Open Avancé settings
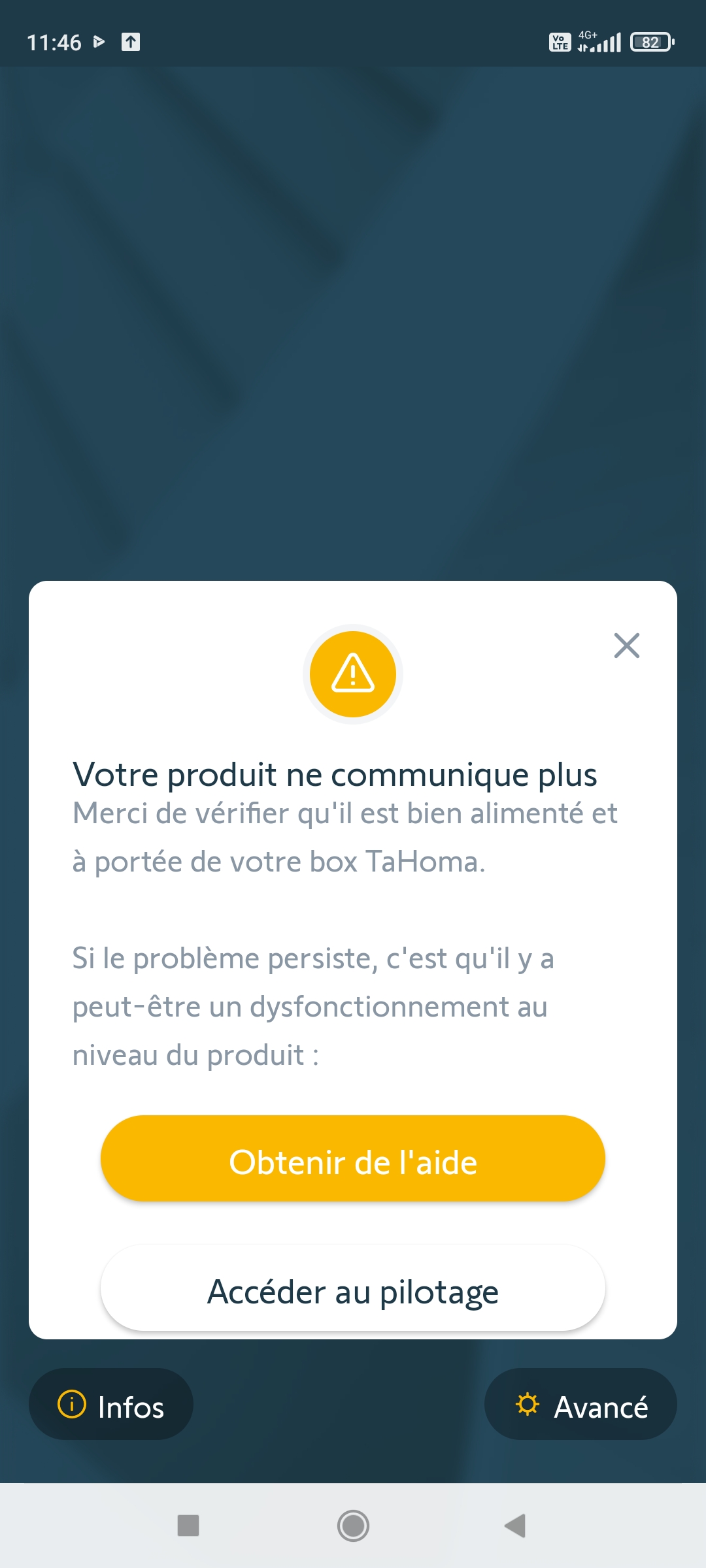The image size is (706, 1568). 580,1405
